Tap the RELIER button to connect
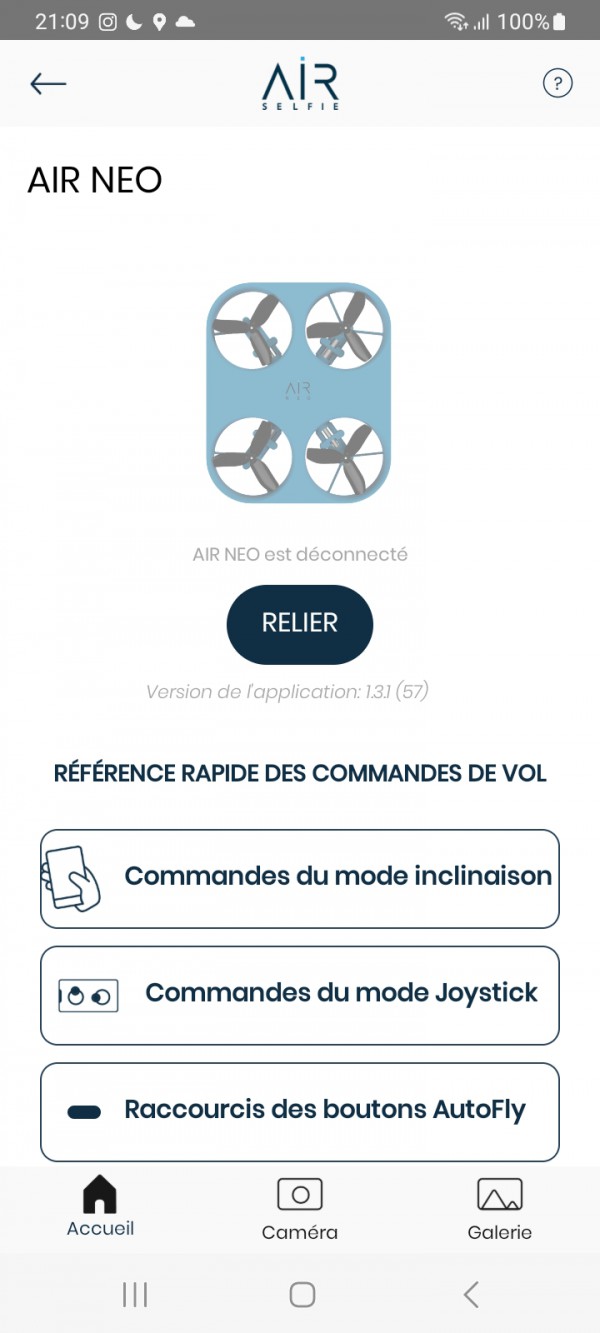The height and width of the screenshot is (1333, 600). [300, 624]
